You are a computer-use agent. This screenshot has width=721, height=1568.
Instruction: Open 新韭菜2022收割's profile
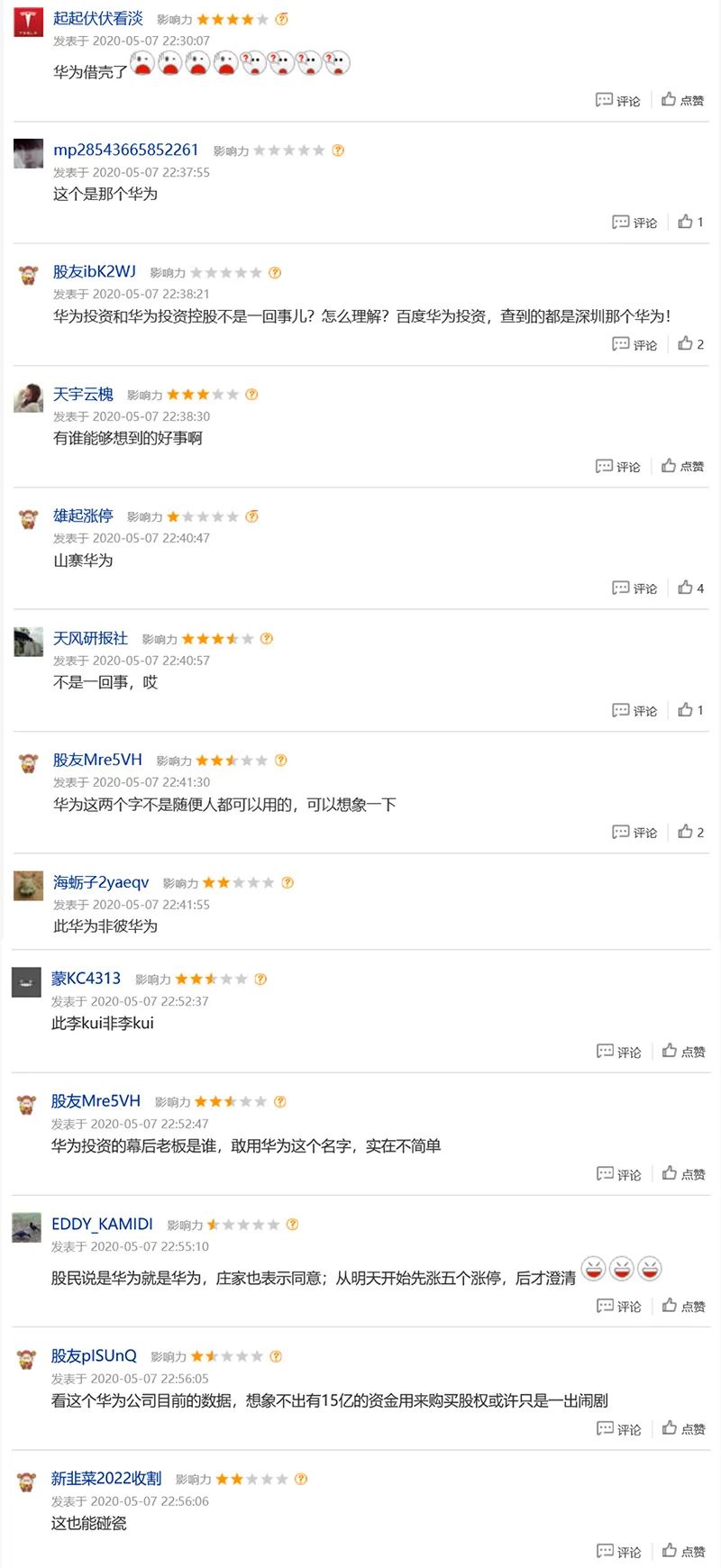(105, 1478)
